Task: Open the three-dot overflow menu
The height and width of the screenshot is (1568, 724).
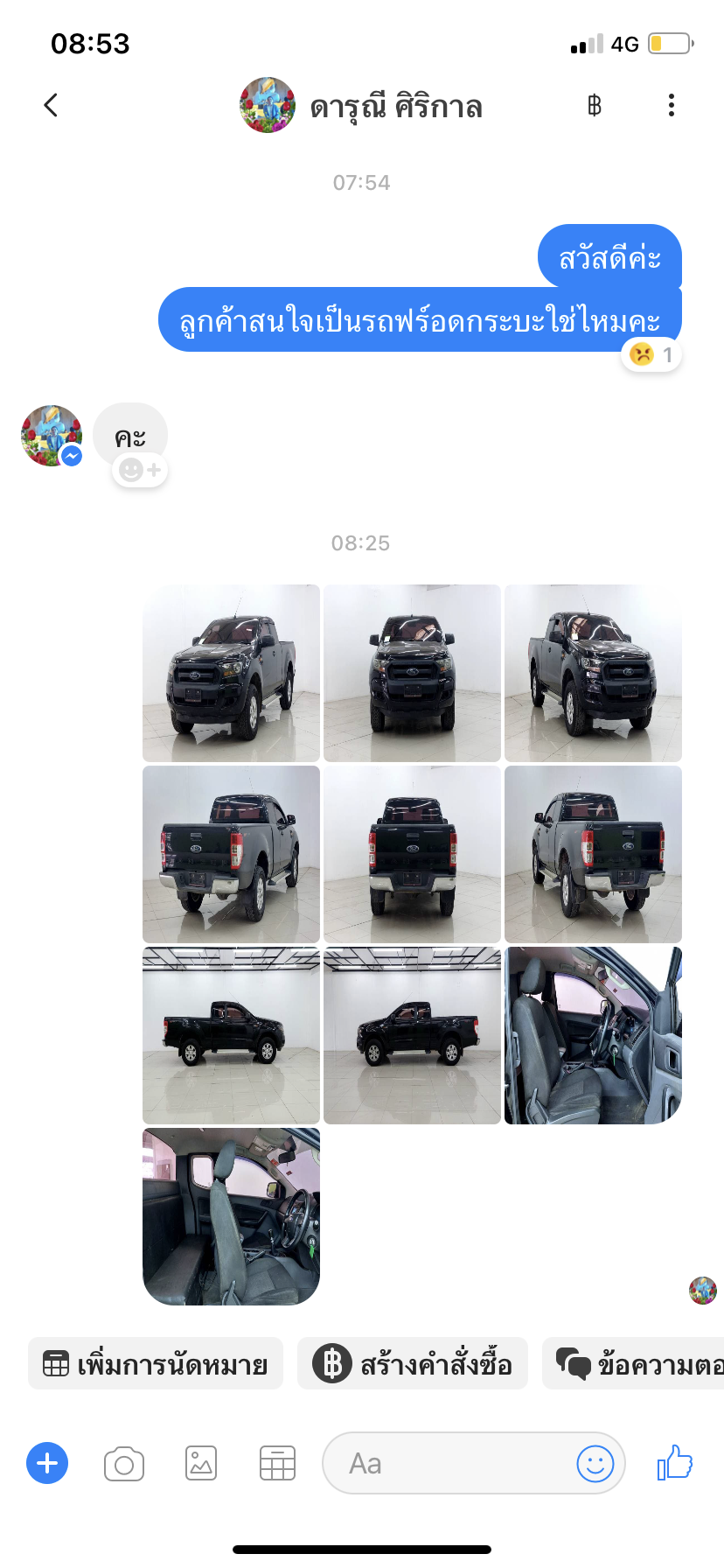Action: 671,106
